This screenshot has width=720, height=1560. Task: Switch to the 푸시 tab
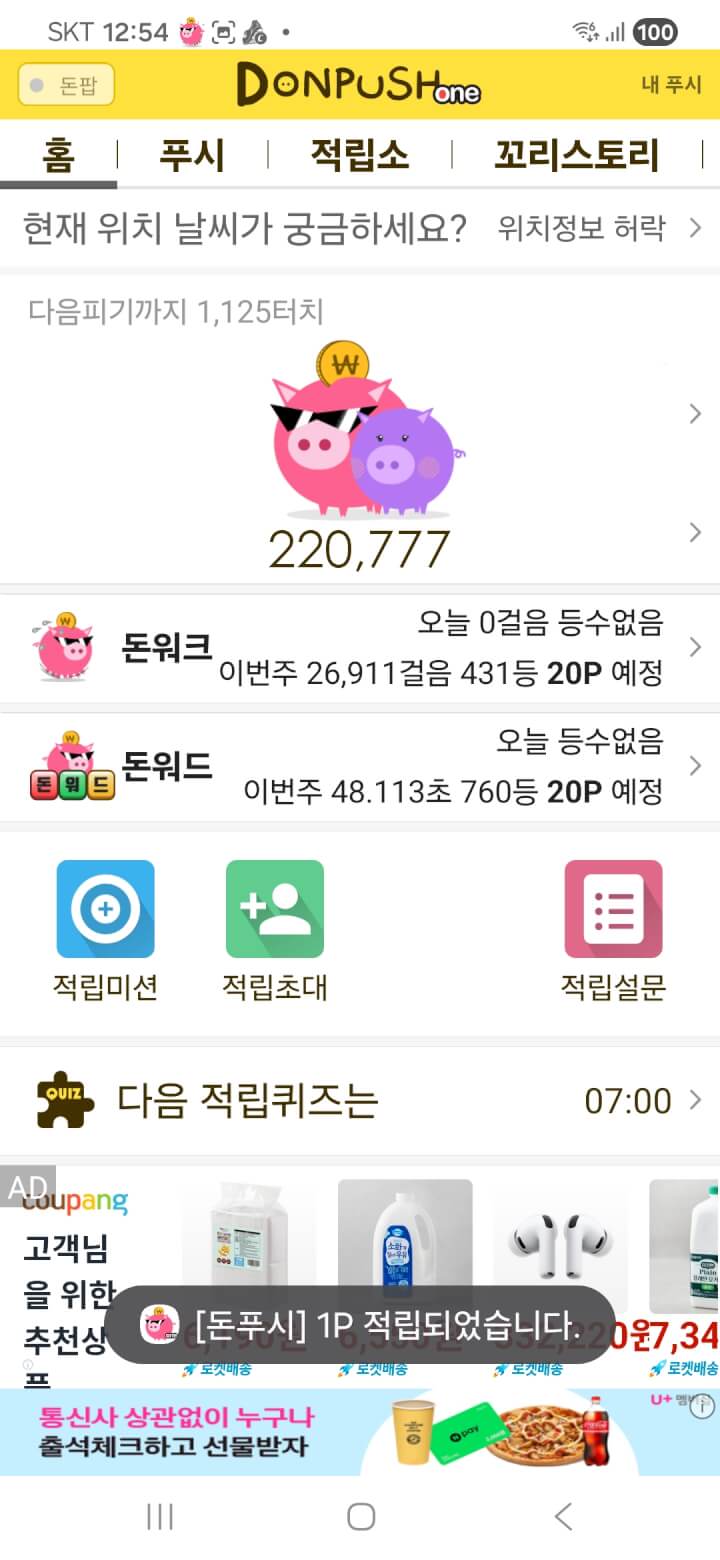click(x=192, y=156)
